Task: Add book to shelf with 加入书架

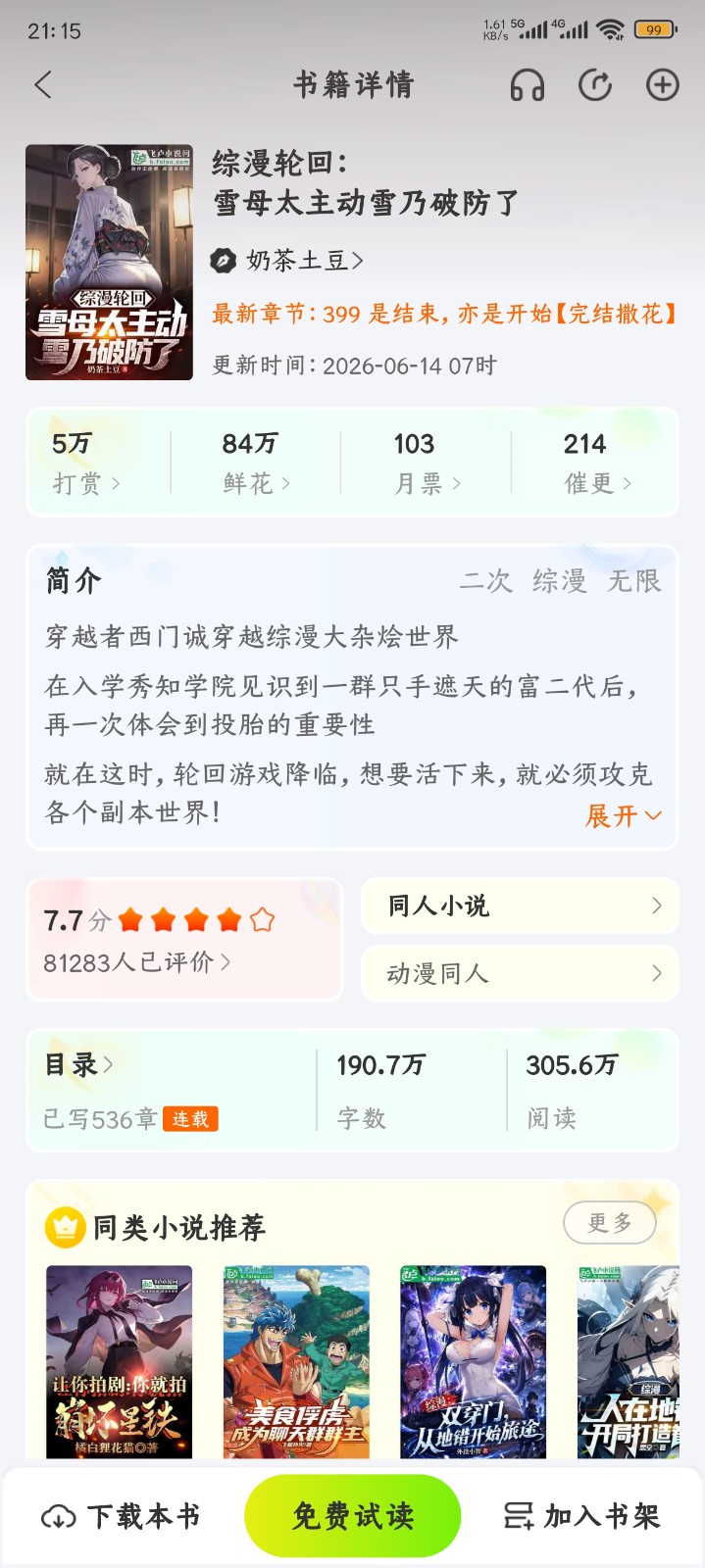Action: pyautogui.click(x=582, y=1516)
